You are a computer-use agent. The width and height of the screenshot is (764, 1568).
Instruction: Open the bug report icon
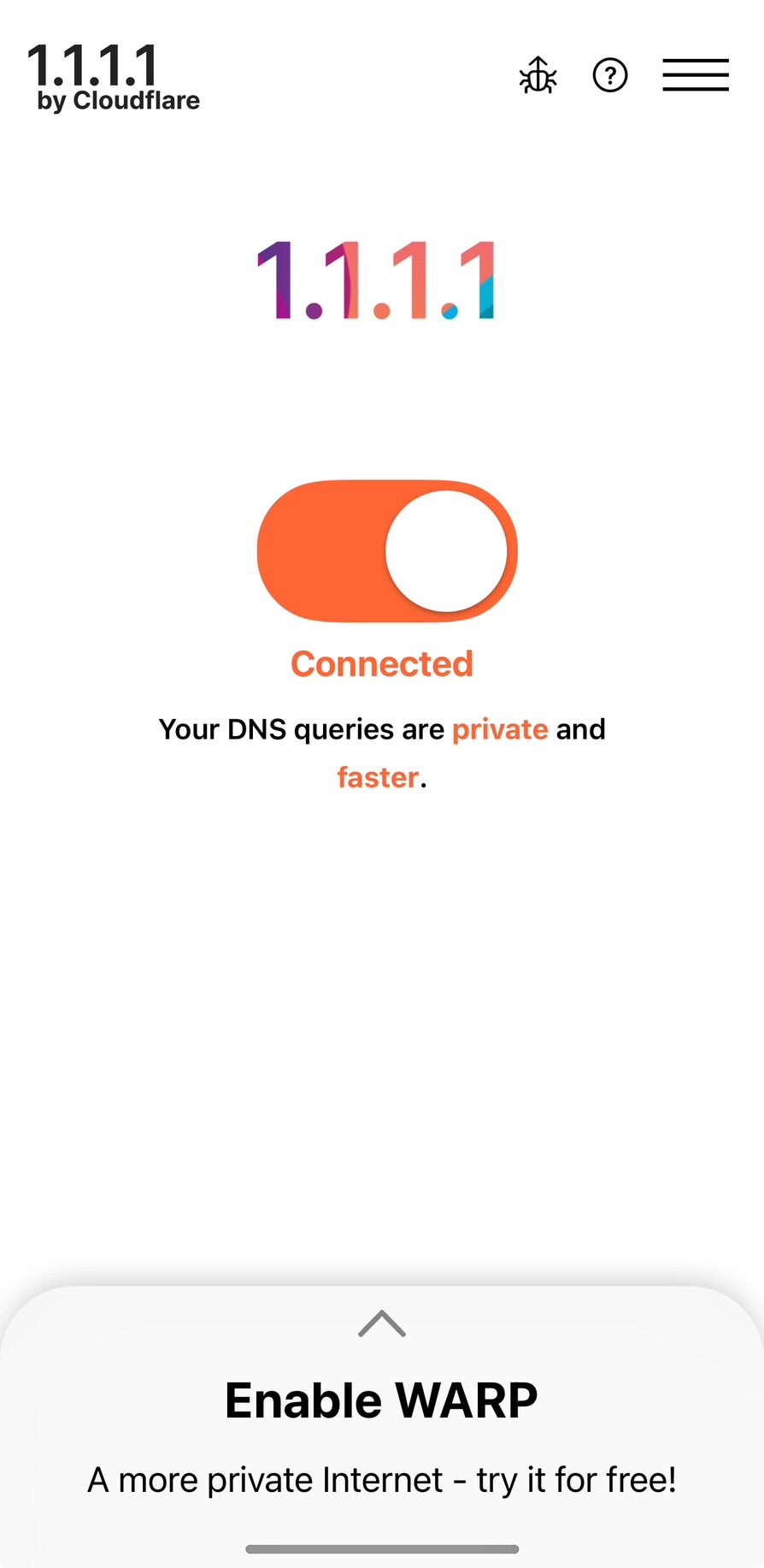pyautogui.click(x=538, y=75)
